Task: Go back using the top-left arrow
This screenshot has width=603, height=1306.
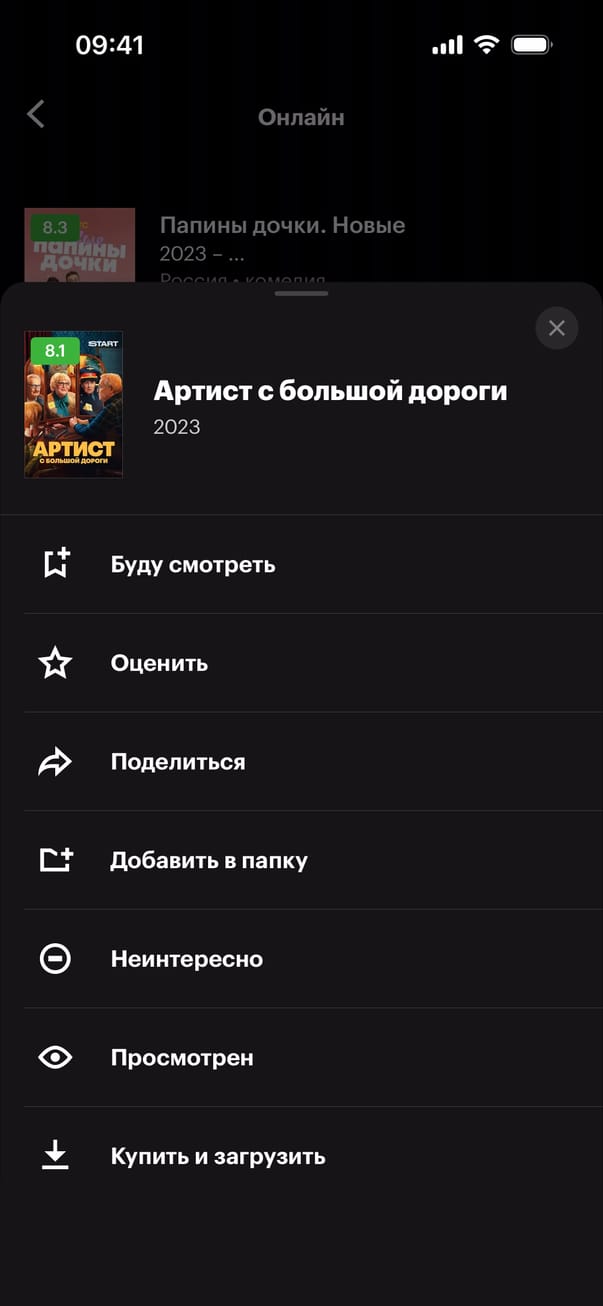Action: (x=36, y=114)
